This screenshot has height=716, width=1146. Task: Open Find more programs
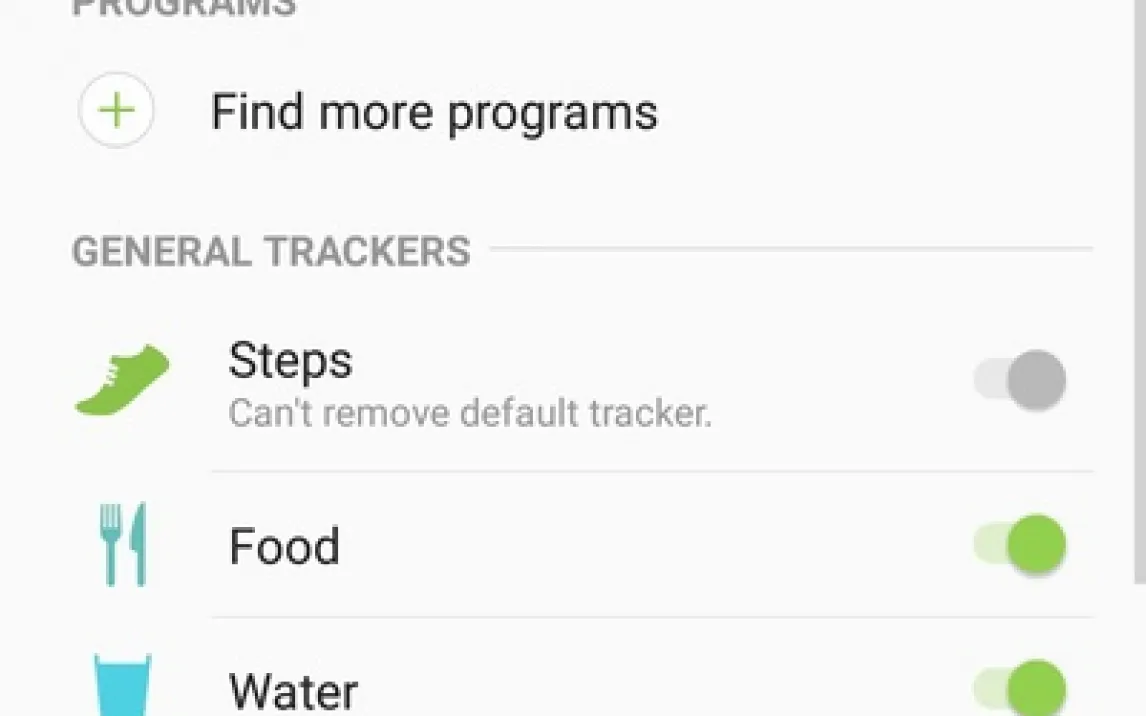[x=434, y=112]
